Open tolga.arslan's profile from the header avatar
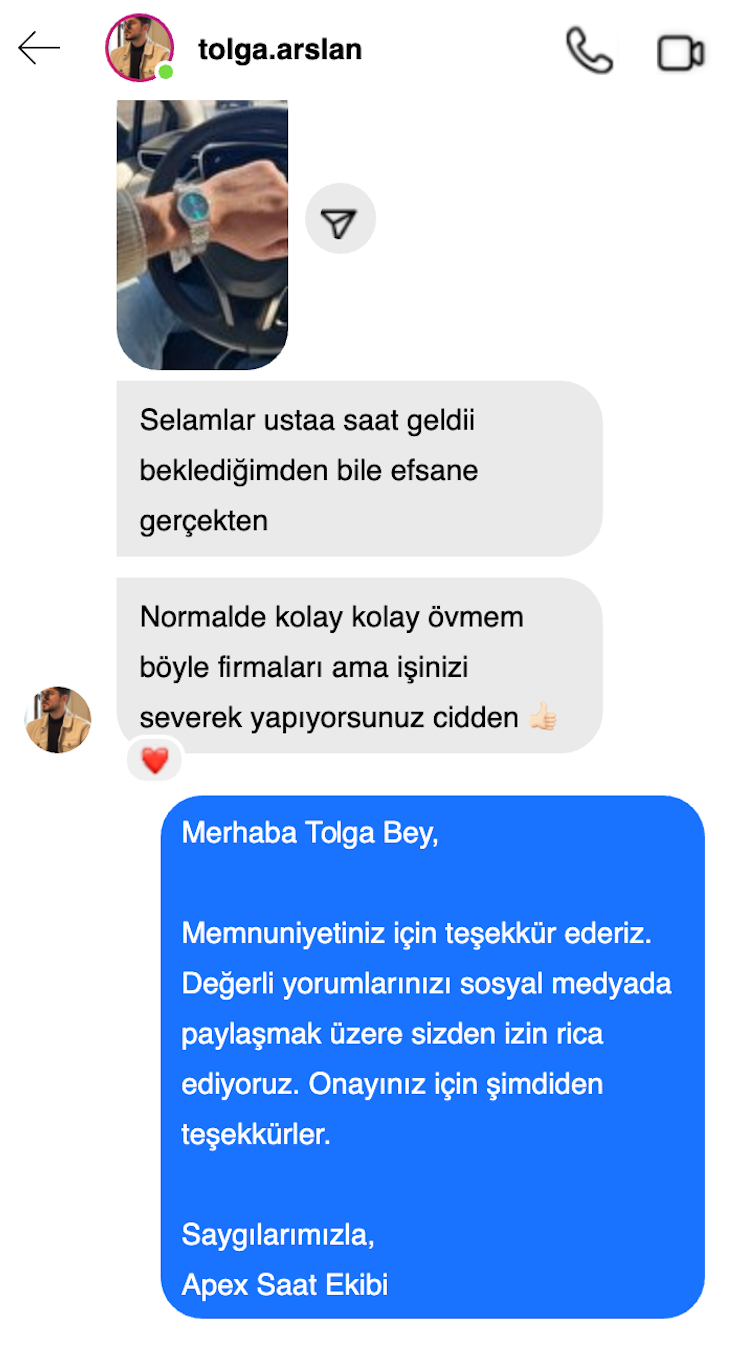 point(139,48)
